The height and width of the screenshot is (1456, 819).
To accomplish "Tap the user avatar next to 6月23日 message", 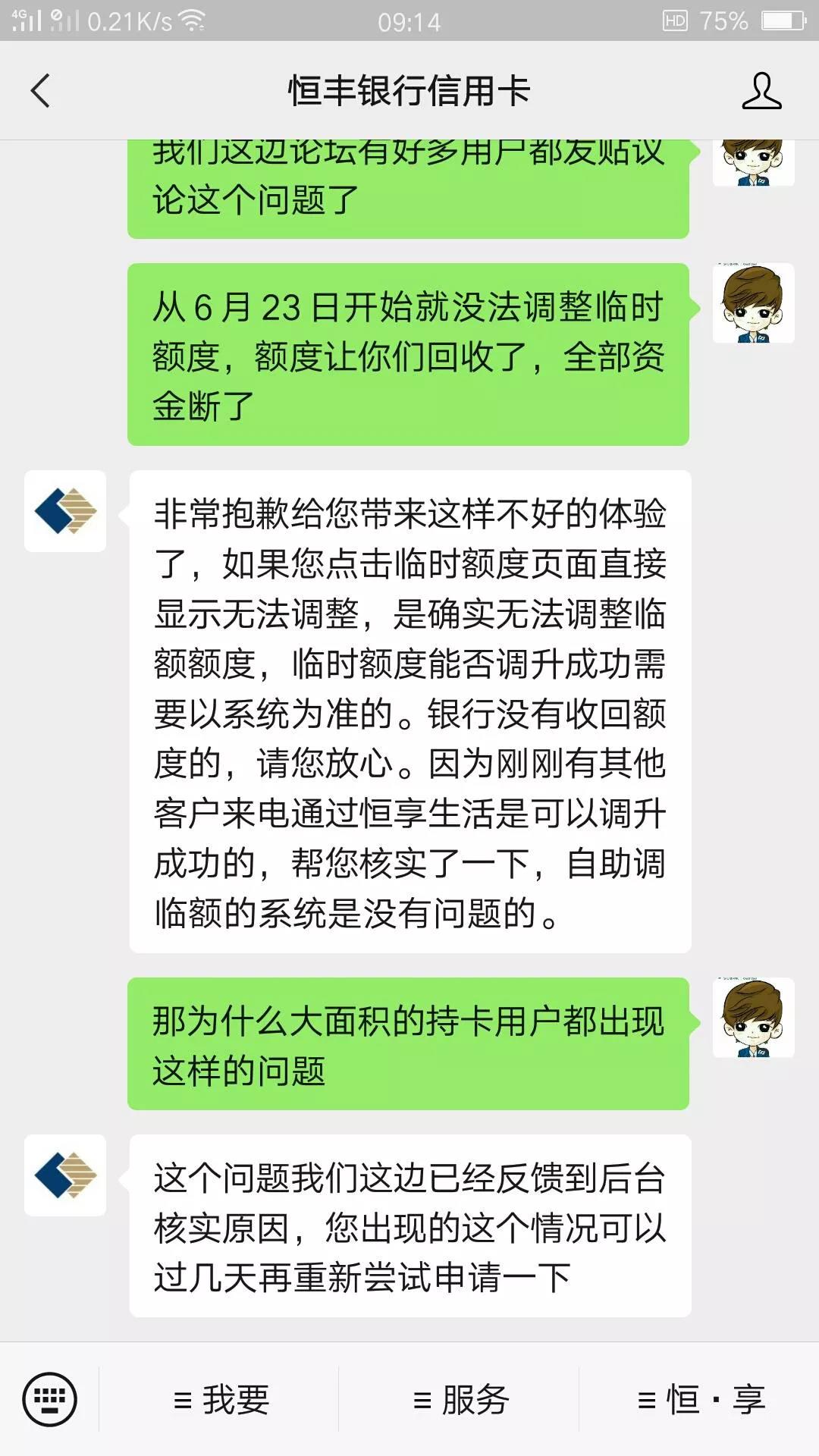I will point(753,303).
